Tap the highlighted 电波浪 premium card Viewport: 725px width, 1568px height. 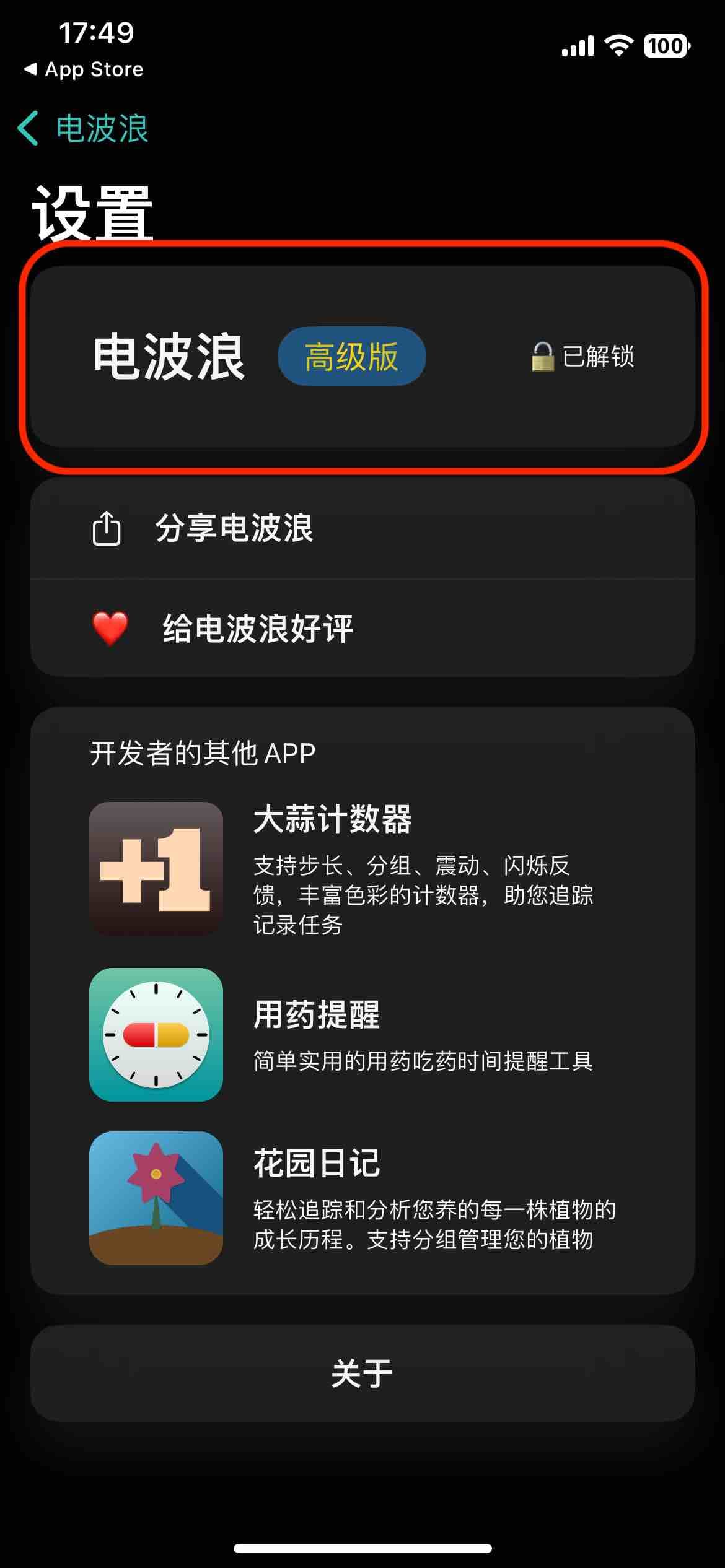point(362,358)
